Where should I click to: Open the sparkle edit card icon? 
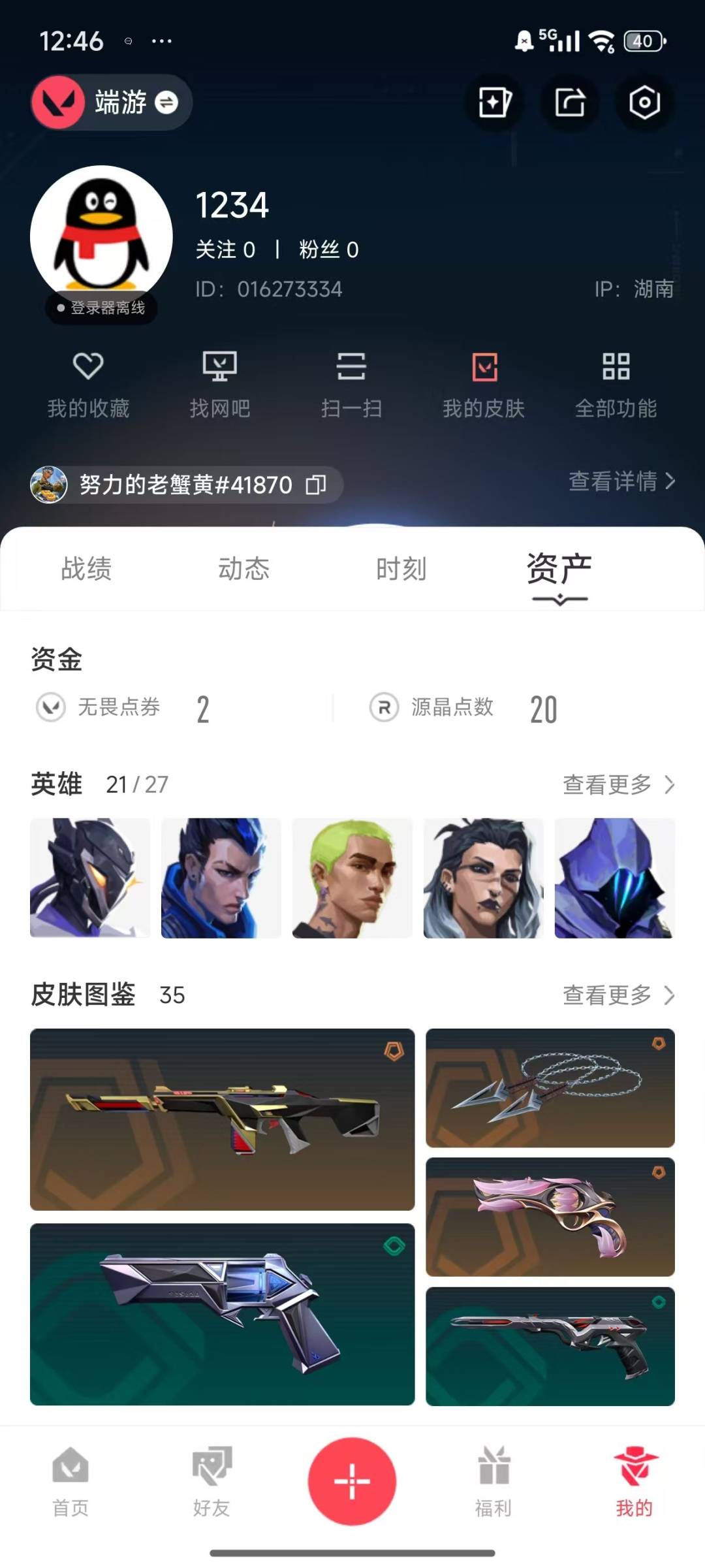[x=494, y=103]
